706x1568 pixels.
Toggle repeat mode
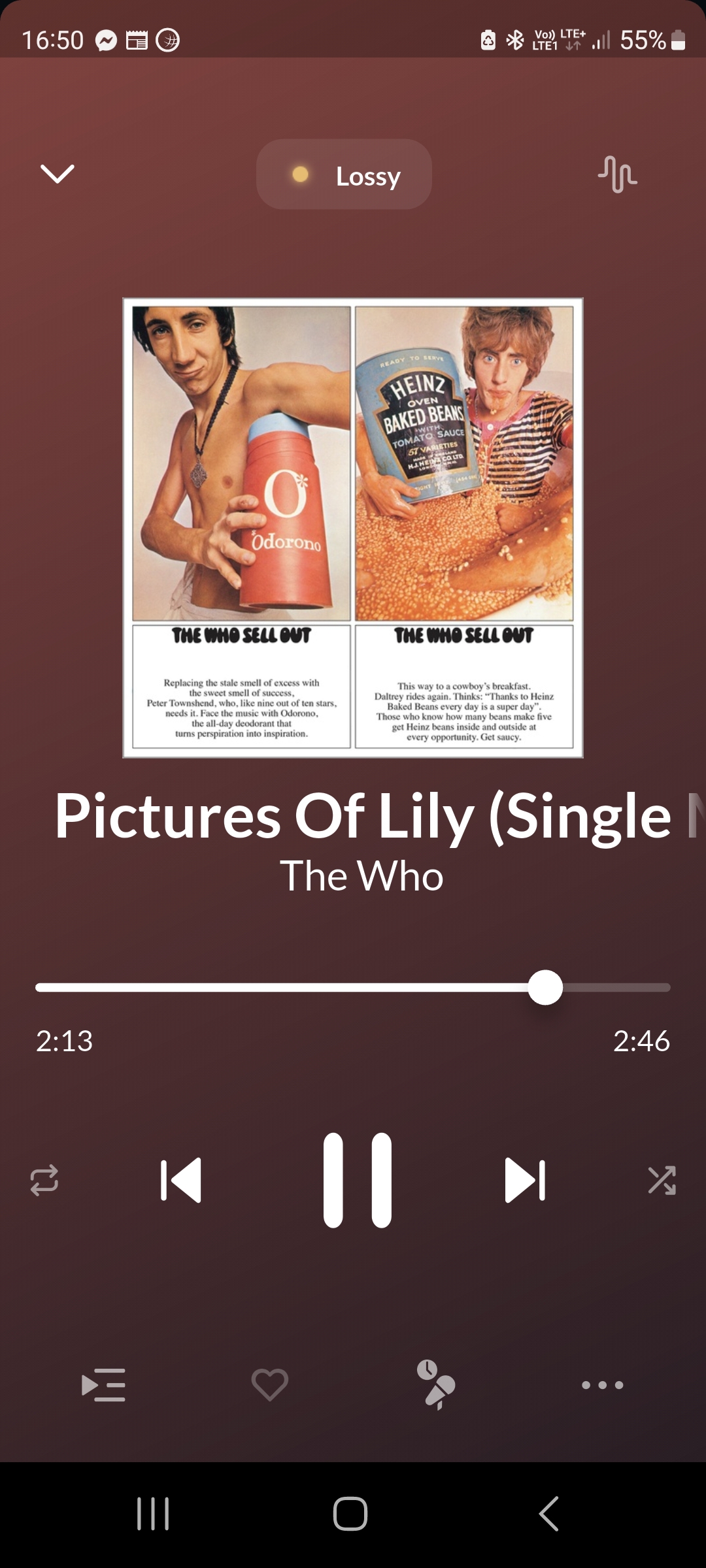[44, 1181]
